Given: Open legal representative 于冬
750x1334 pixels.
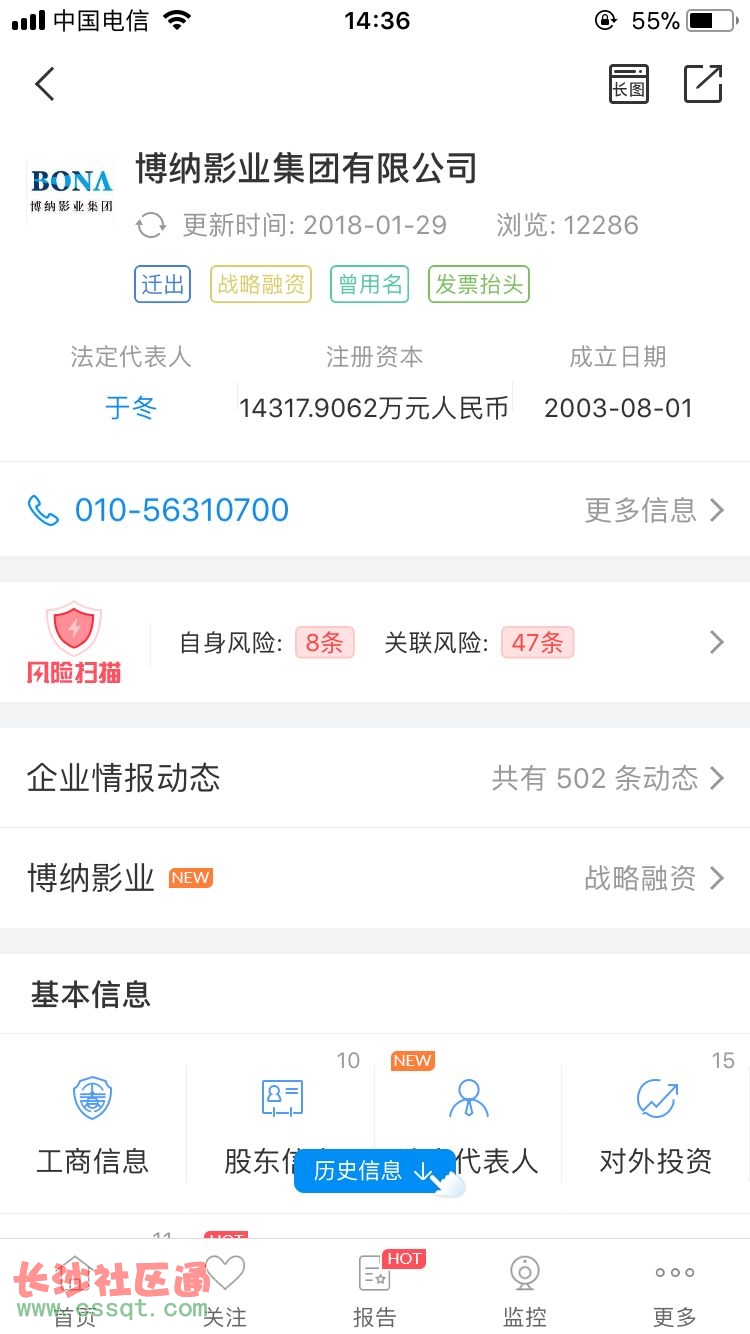Looking at the screenshot, I should 131,408.
